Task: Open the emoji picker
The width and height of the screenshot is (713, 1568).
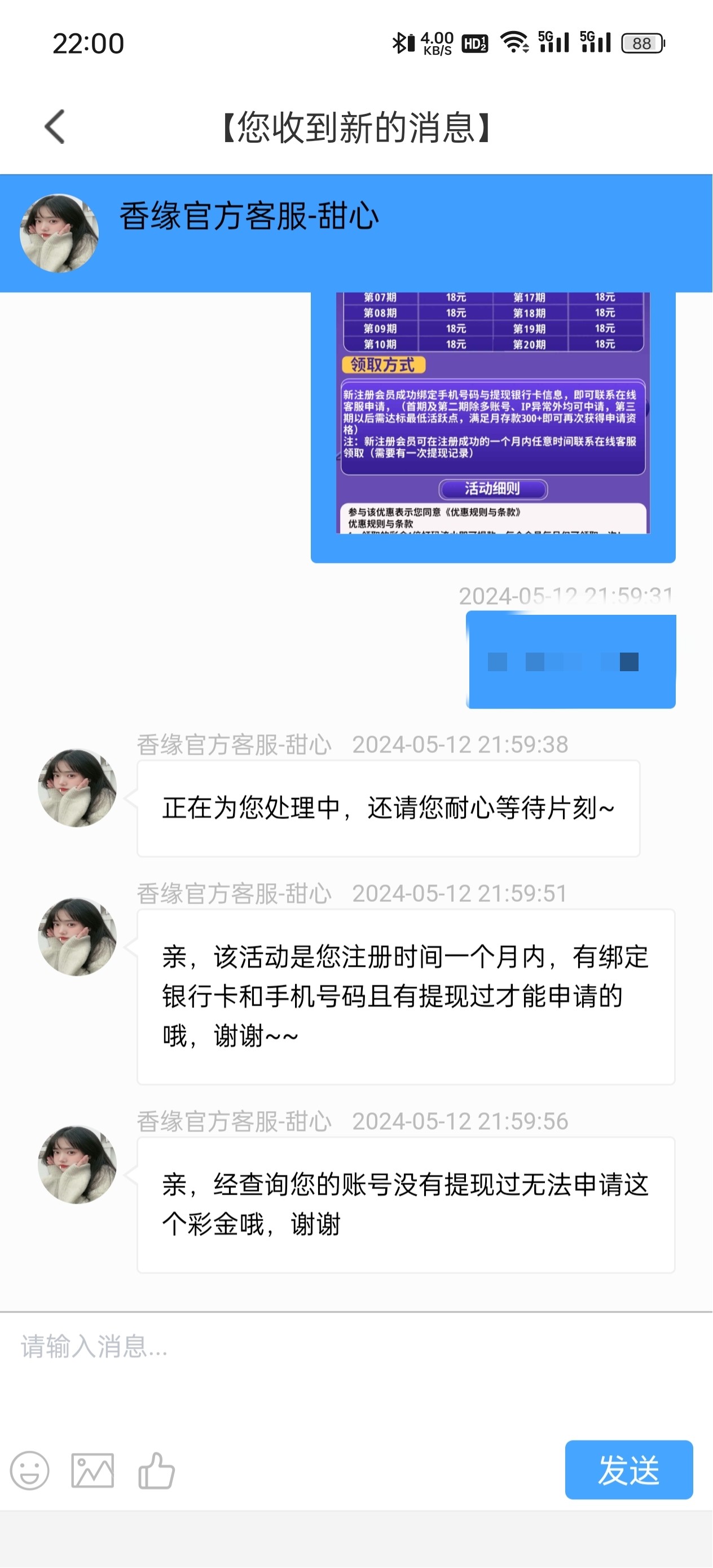Action: [29, 1470]
